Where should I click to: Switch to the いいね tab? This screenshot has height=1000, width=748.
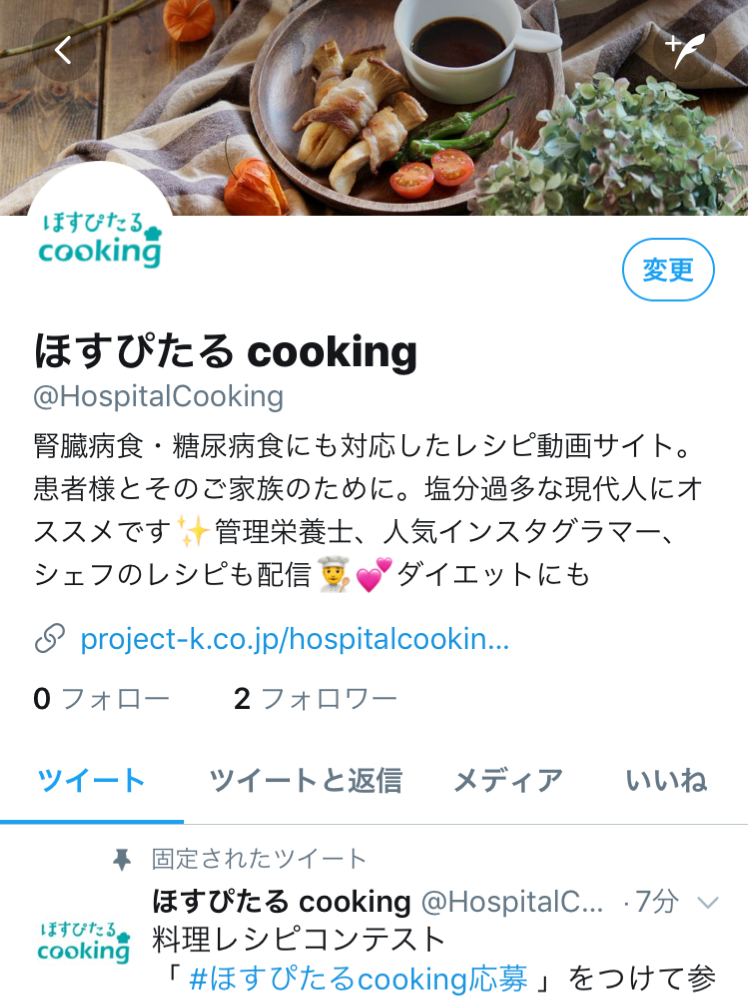point(666,780)
